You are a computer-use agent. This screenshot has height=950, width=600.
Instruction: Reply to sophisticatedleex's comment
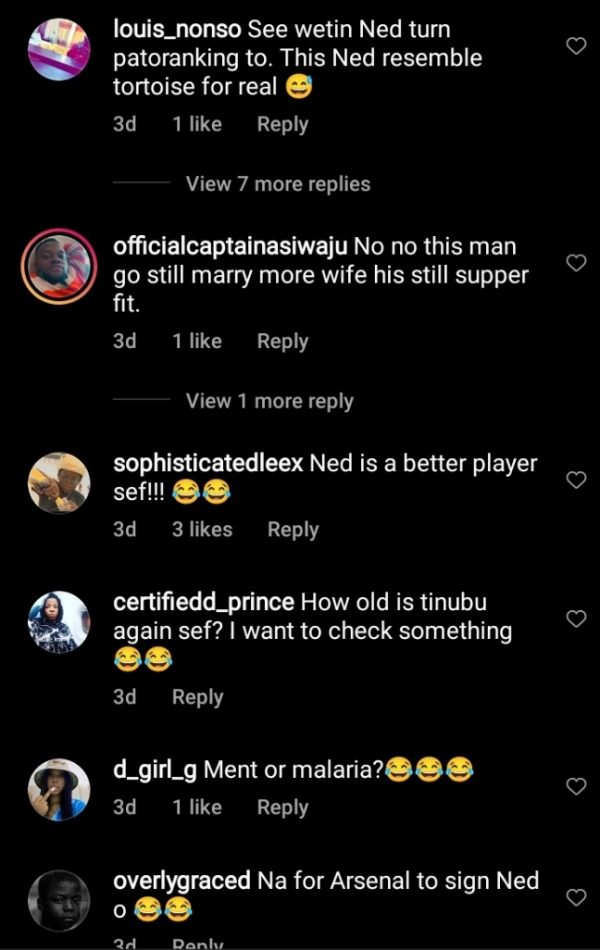pos(292,530)
